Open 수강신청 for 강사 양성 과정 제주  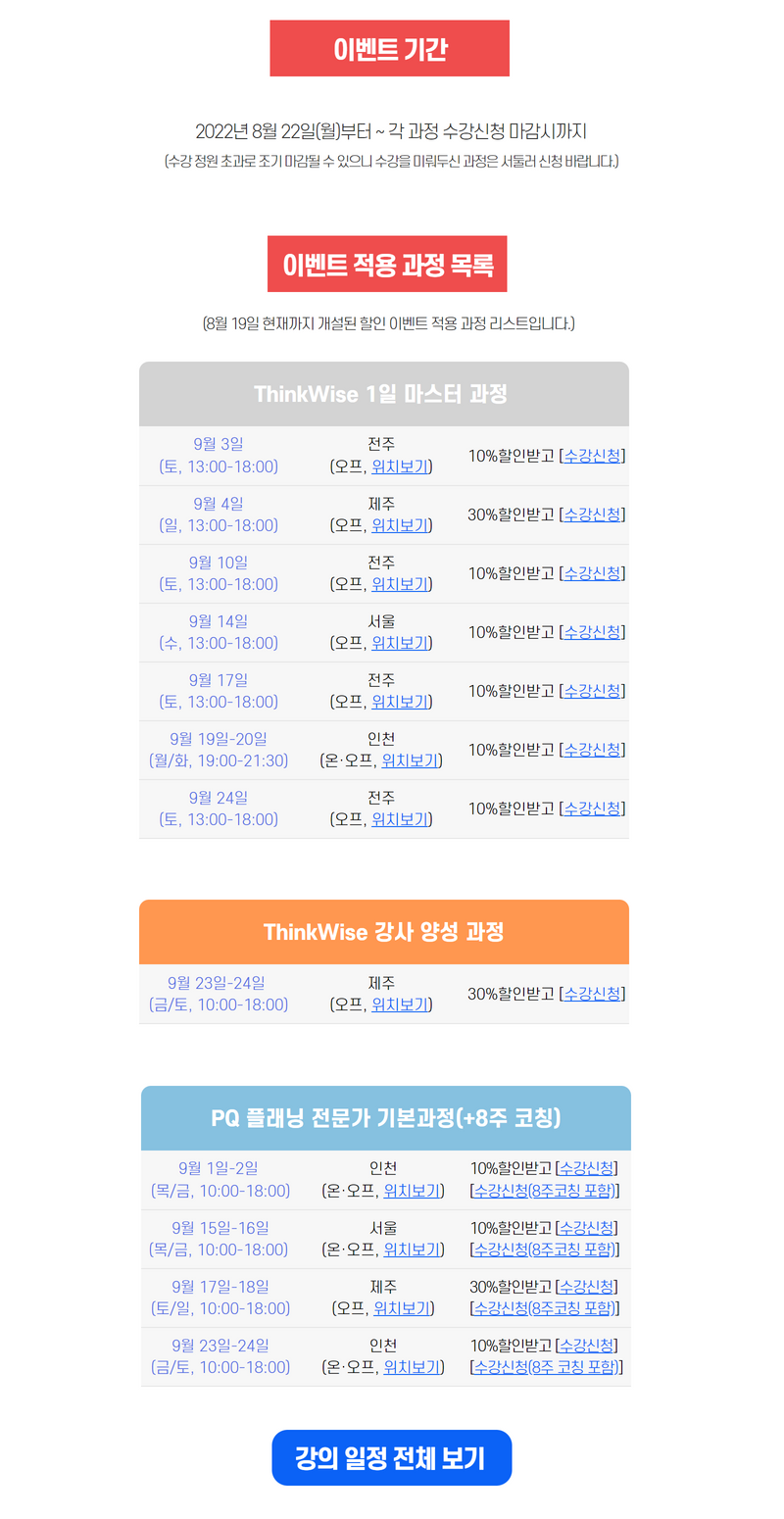(x=592, y=994)
